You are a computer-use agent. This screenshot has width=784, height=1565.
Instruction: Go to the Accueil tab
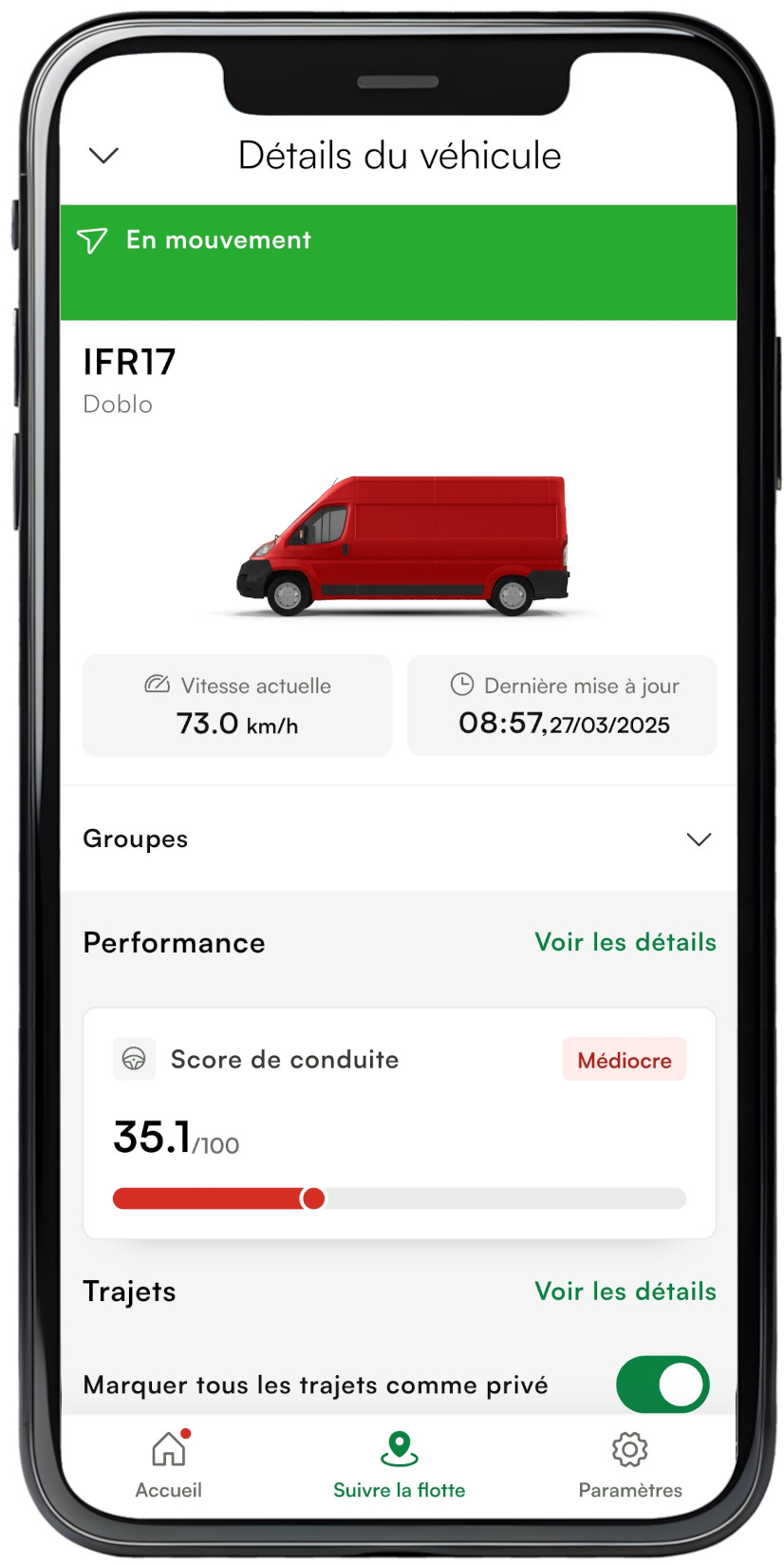pyautogui.click(x=169, y=1464)
